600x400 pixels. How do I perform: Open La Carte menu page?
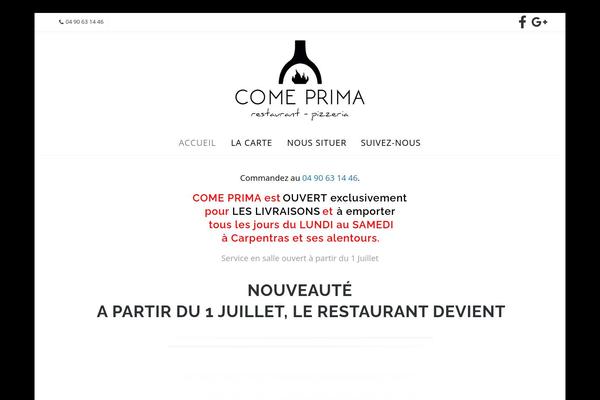251,143
